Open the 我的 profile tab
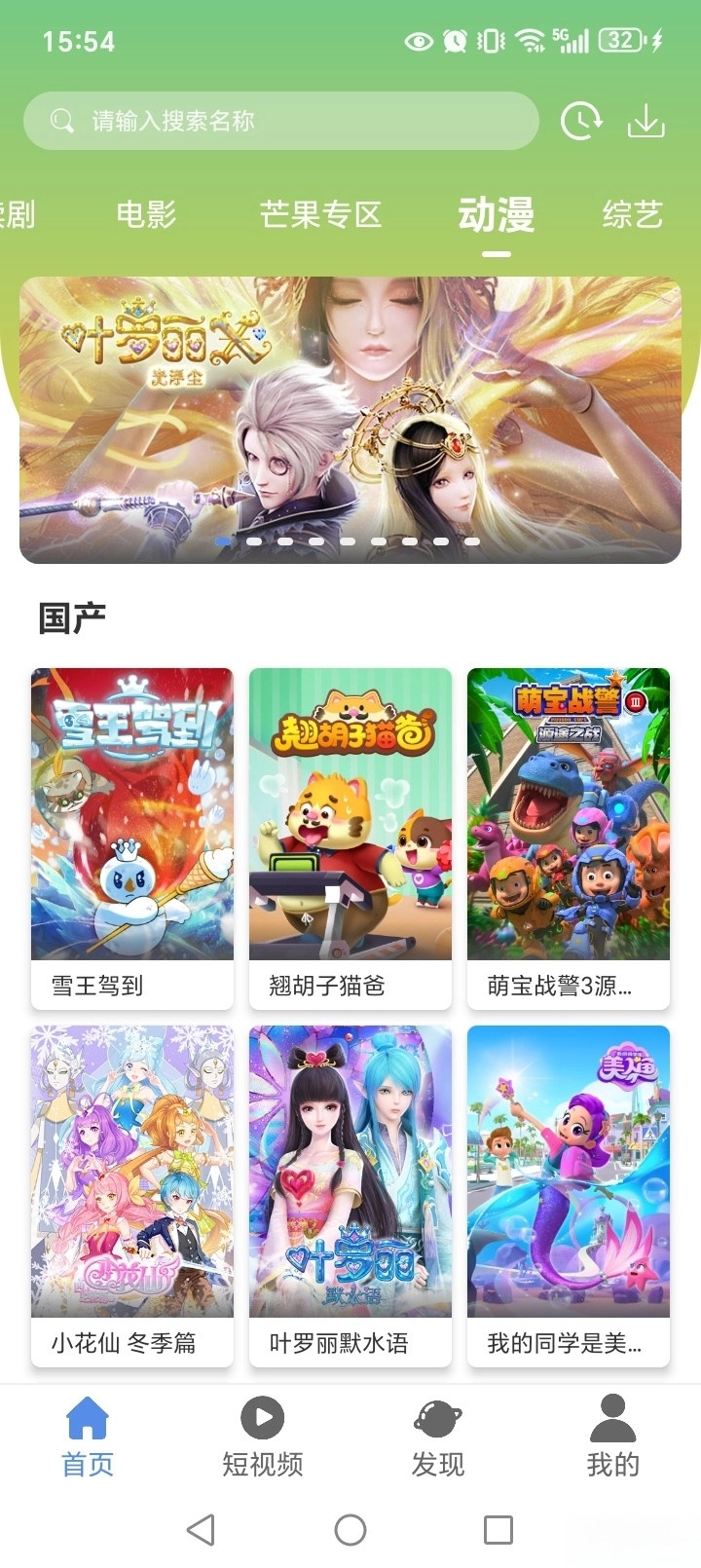This screenshot has height=1568, width=701. [613, 1437]
